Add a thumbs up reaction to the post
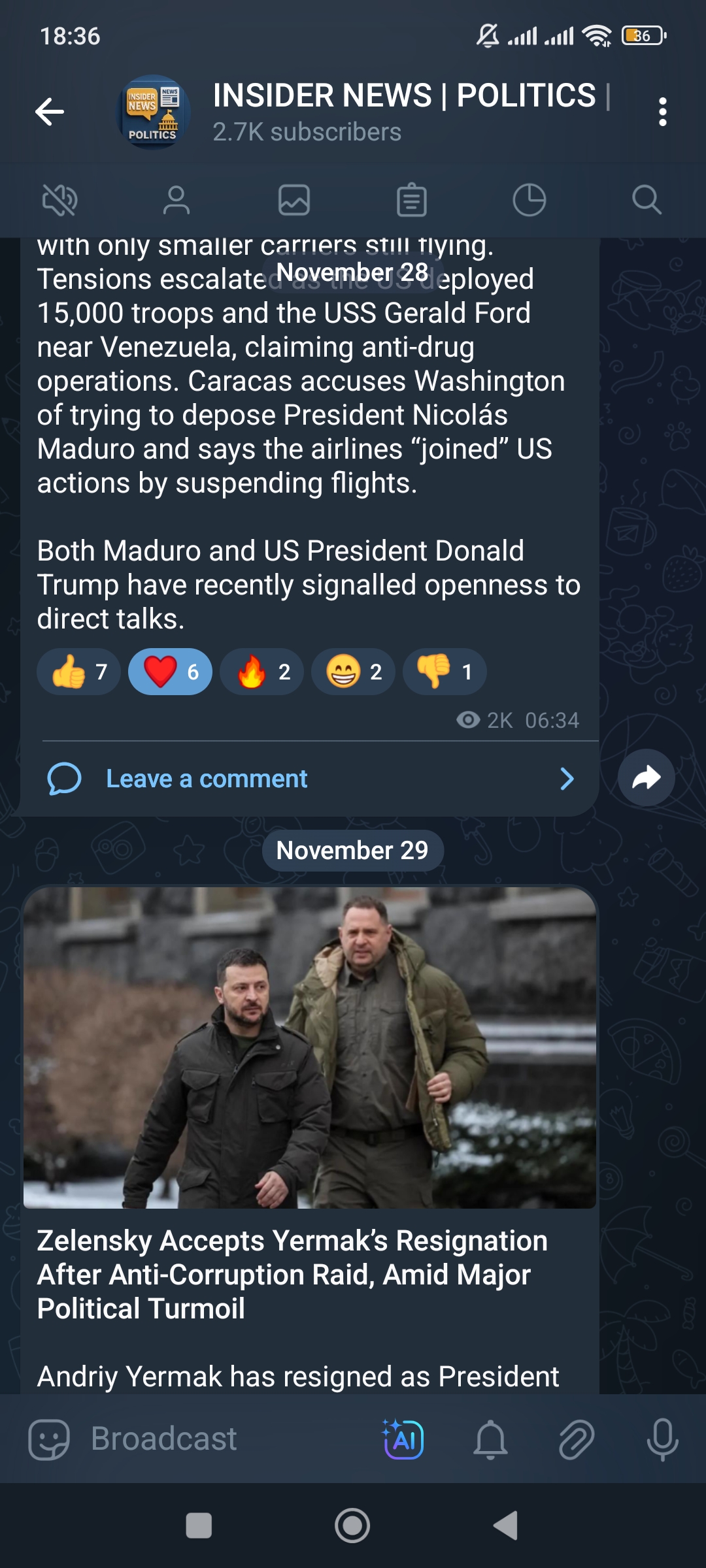Viewport: 706px width, 1568px height. click(x=78, y=671)
